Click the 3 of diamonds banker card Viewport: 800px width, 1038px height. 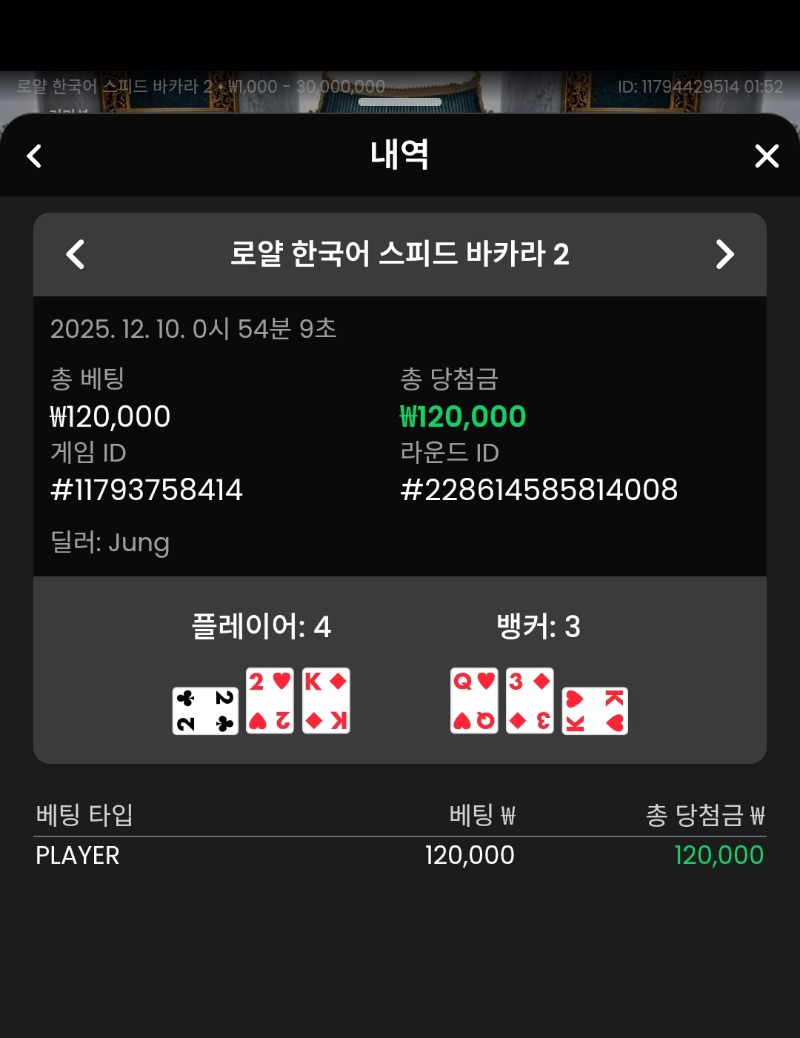click(x=529, y=700)
